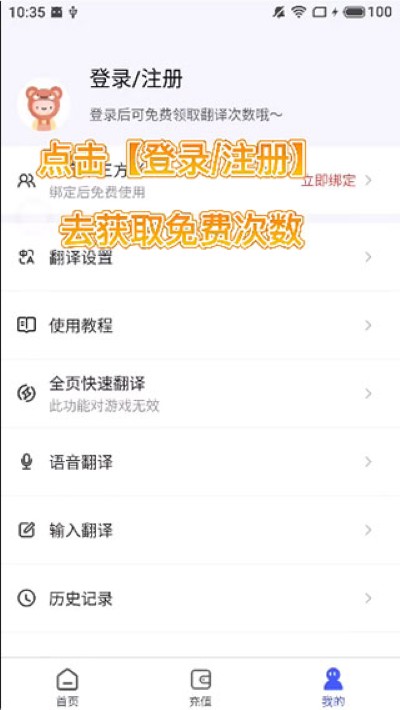Switch to the 首页 home tab

67,686
